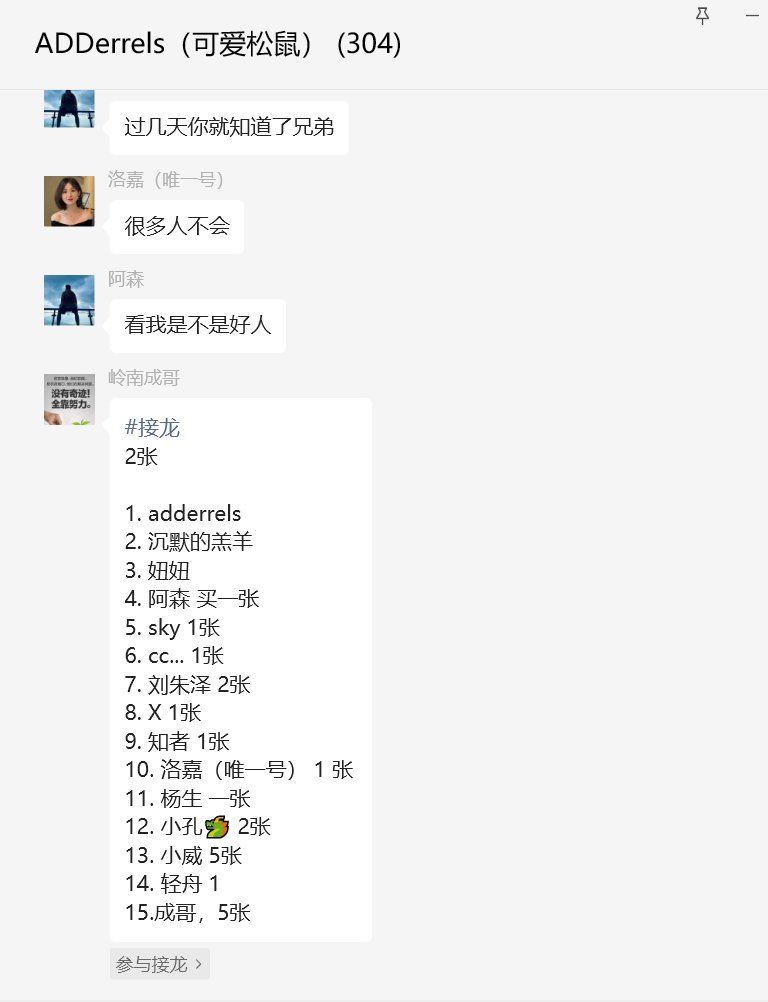Minimize the chat window
The height and width of the screenshot is (1002, 768).
752,15
